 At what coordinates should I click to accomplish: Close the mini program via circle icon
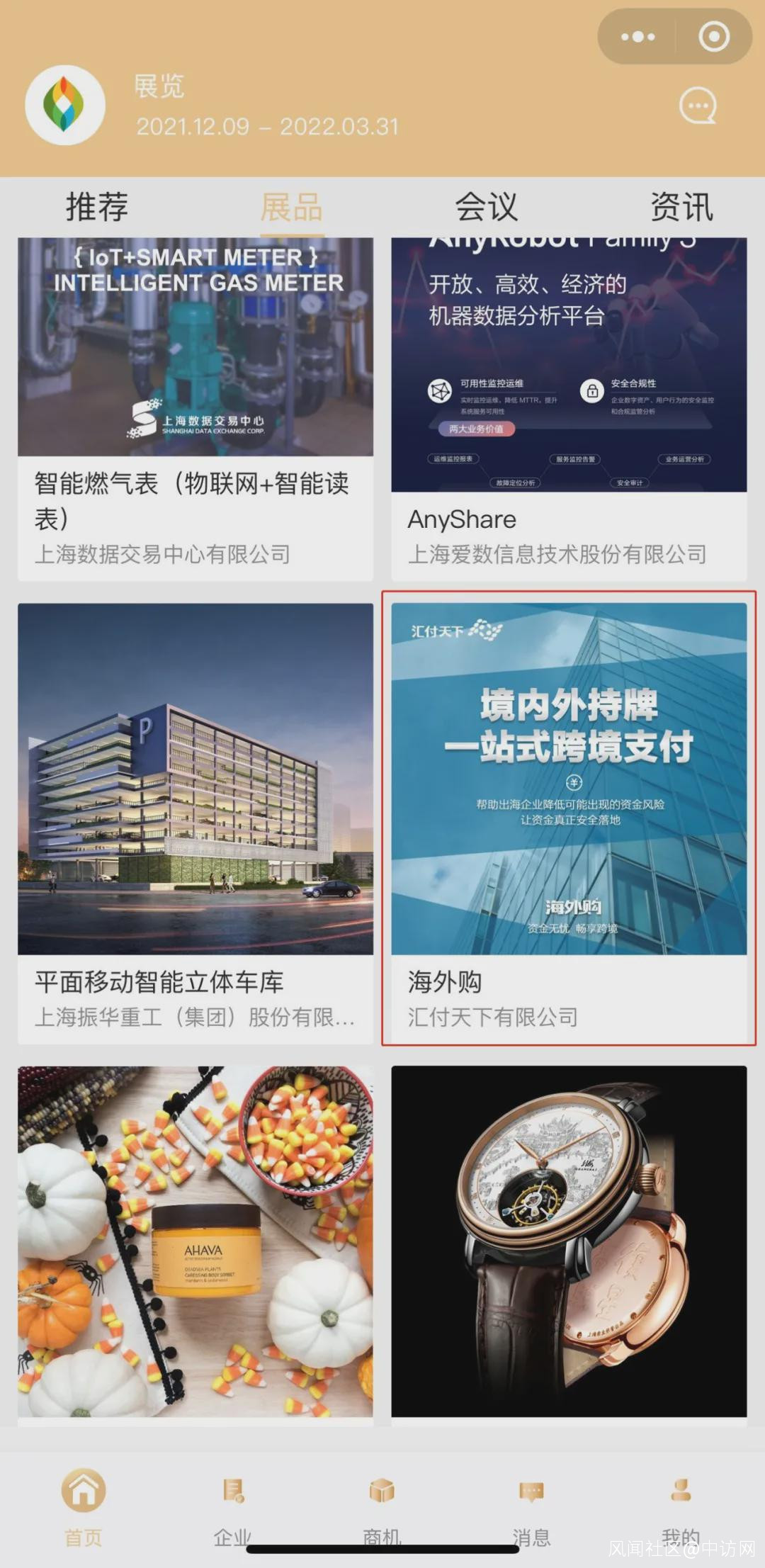tap(713, 37)
